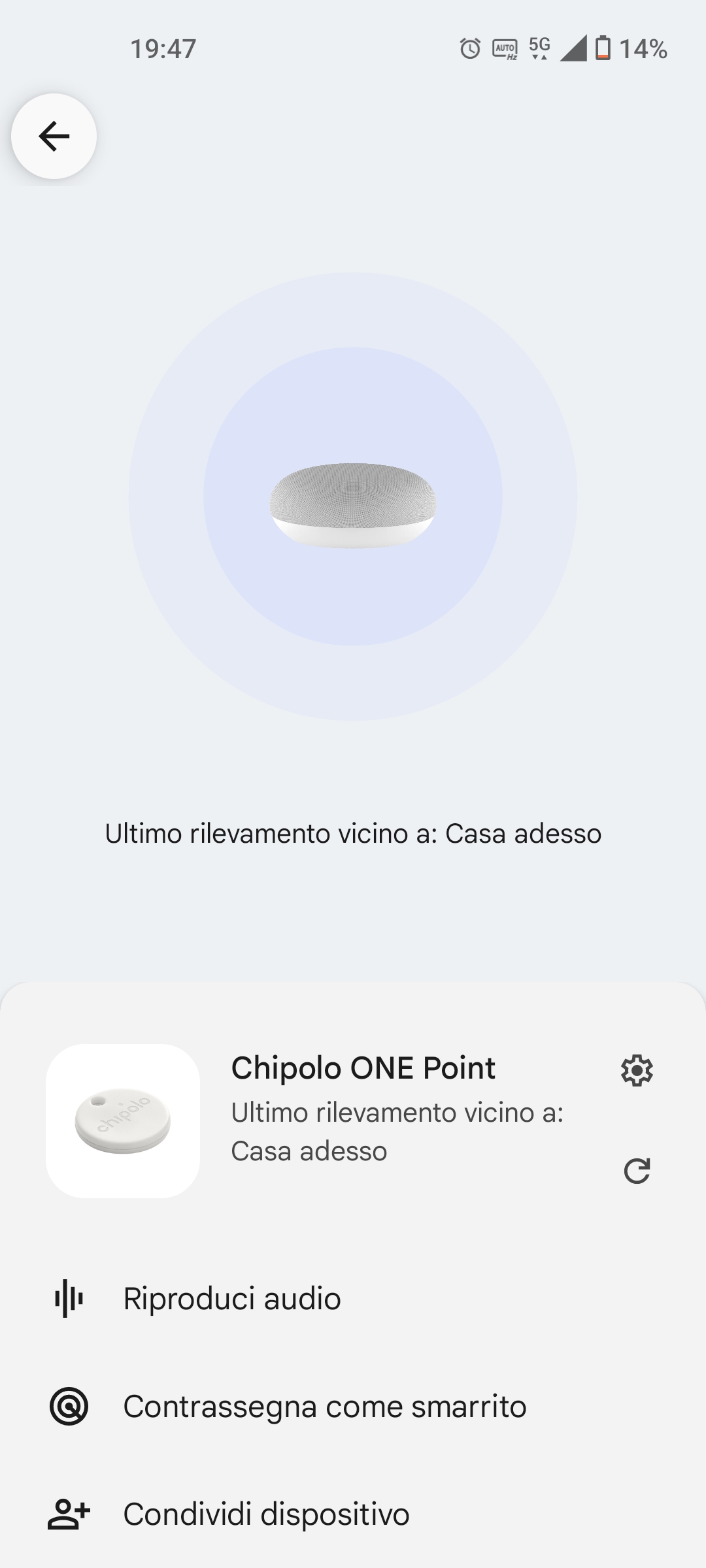The width and height of the screenshot is (706, 1568).
Task: Tap the large tracker illustration in the circle
Action: (x=353, y=503)
